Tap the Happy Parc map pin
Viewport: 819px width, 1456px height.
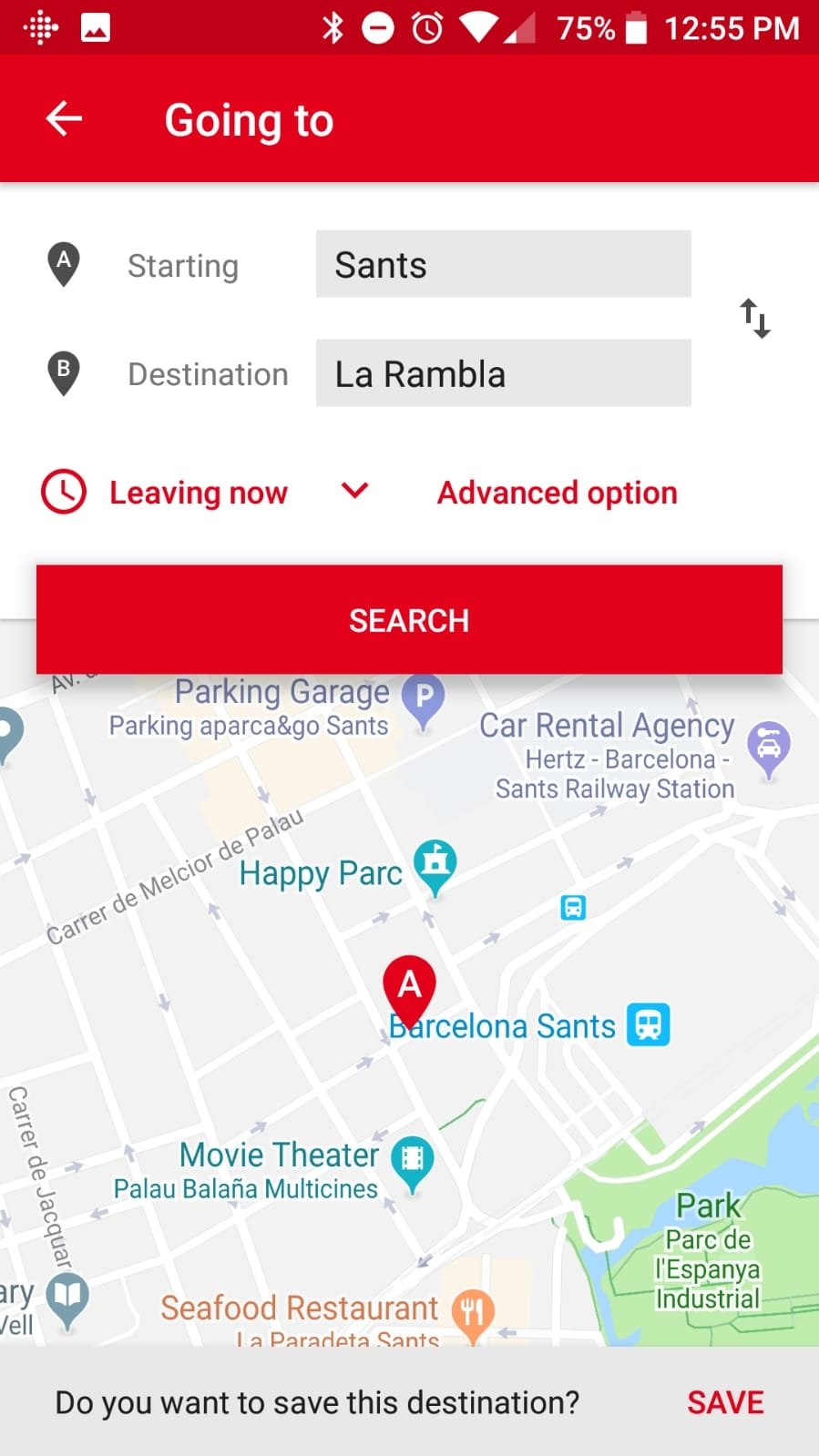click(x=435, y=866)
